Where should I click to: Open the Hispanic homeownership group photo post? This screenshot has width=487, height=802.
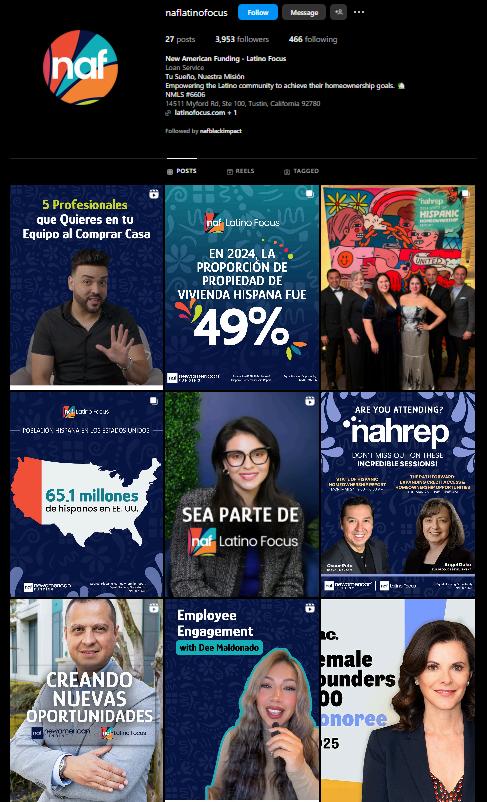tap(398, 287)
